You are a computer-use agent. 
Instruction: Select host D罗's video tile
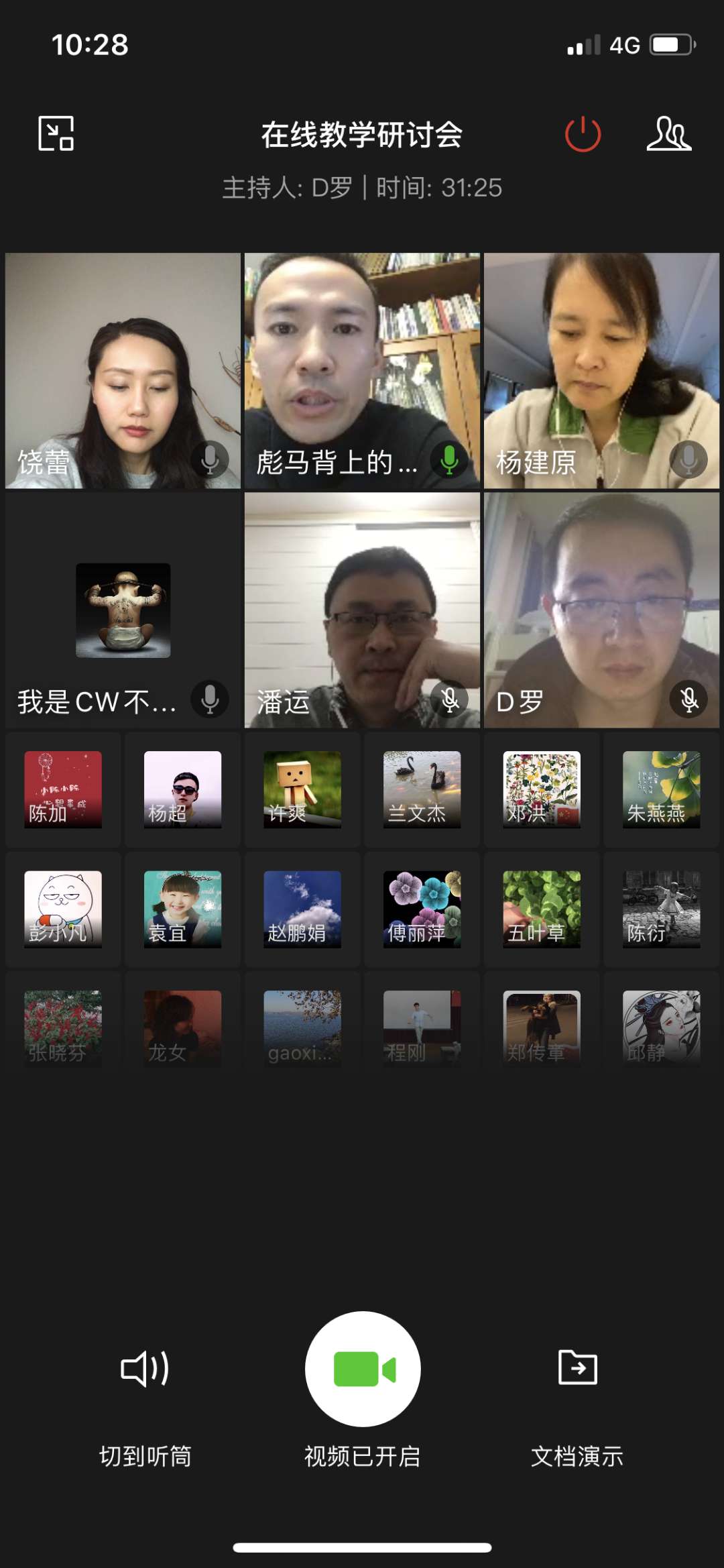click(x=601, y=610)
